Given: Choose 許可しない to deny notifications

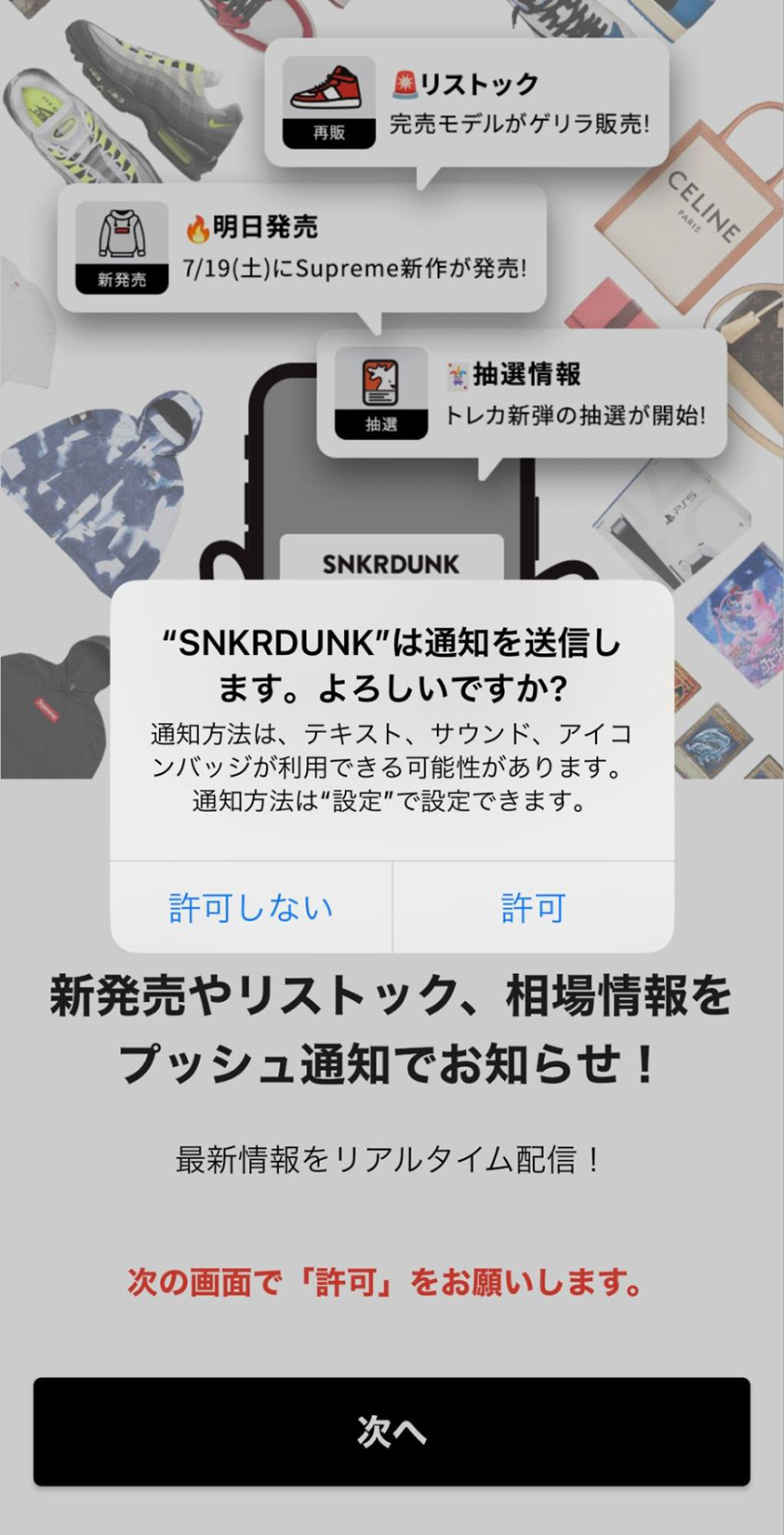Looking at the screenshot, I should (251, 907).
